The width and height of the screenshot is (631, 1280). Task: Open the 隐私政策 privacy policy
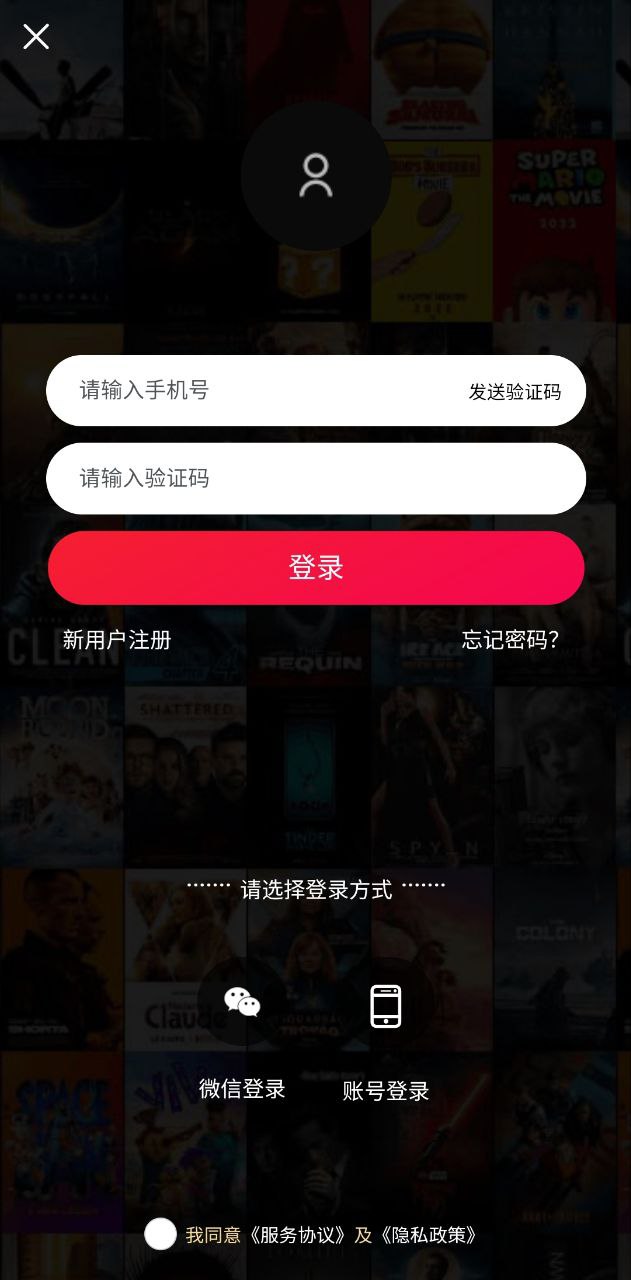[x=430, y=1235]
